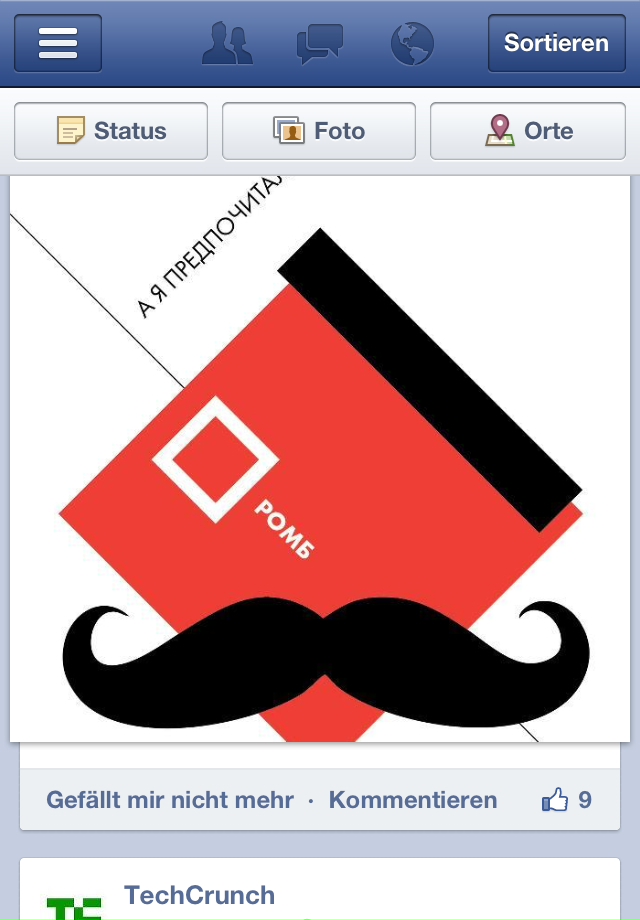Tap Foto to share a photo
The height and width of the screenshot is (920, 640).
coord(319,131)
